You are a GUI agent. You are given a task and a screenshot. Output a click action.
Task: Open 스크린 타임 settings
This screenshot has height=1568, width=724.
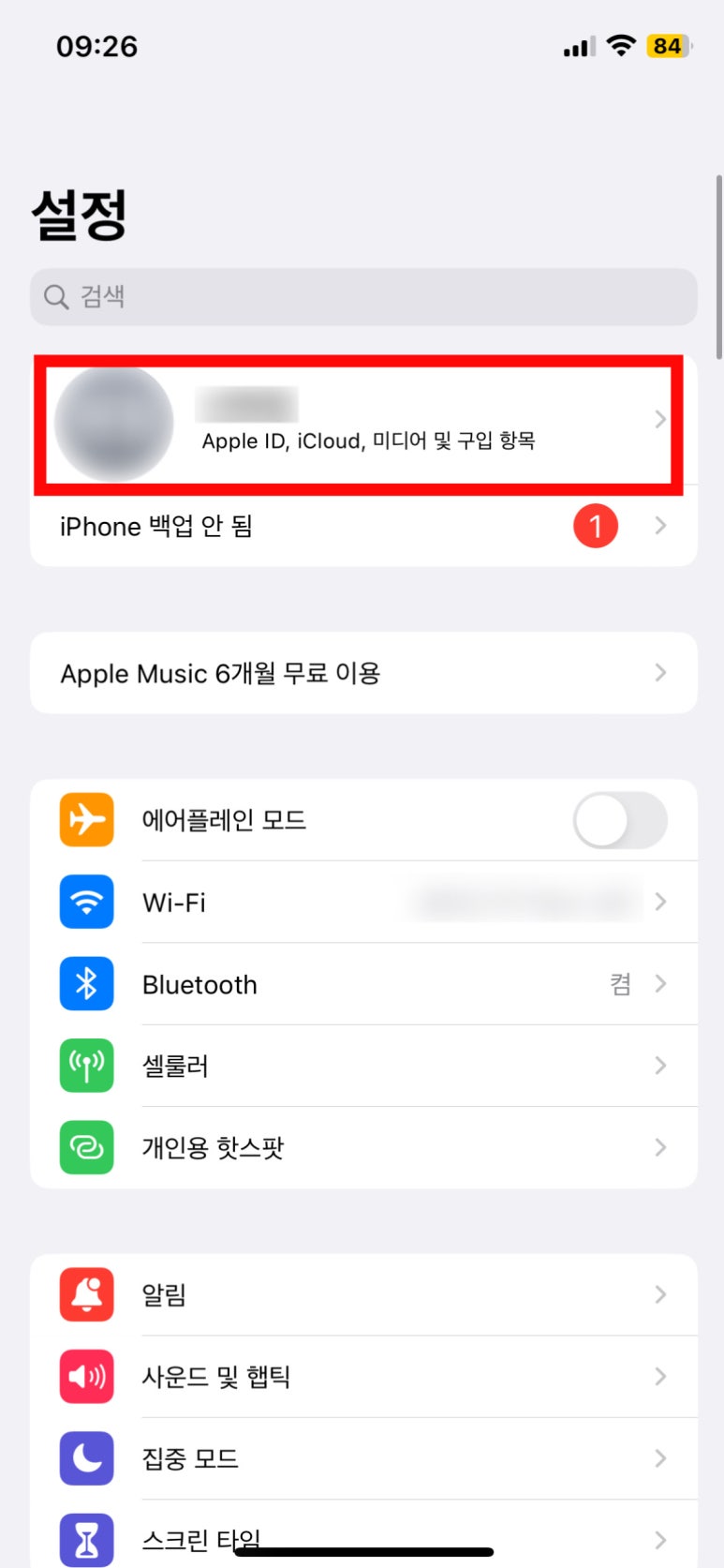363,1535
